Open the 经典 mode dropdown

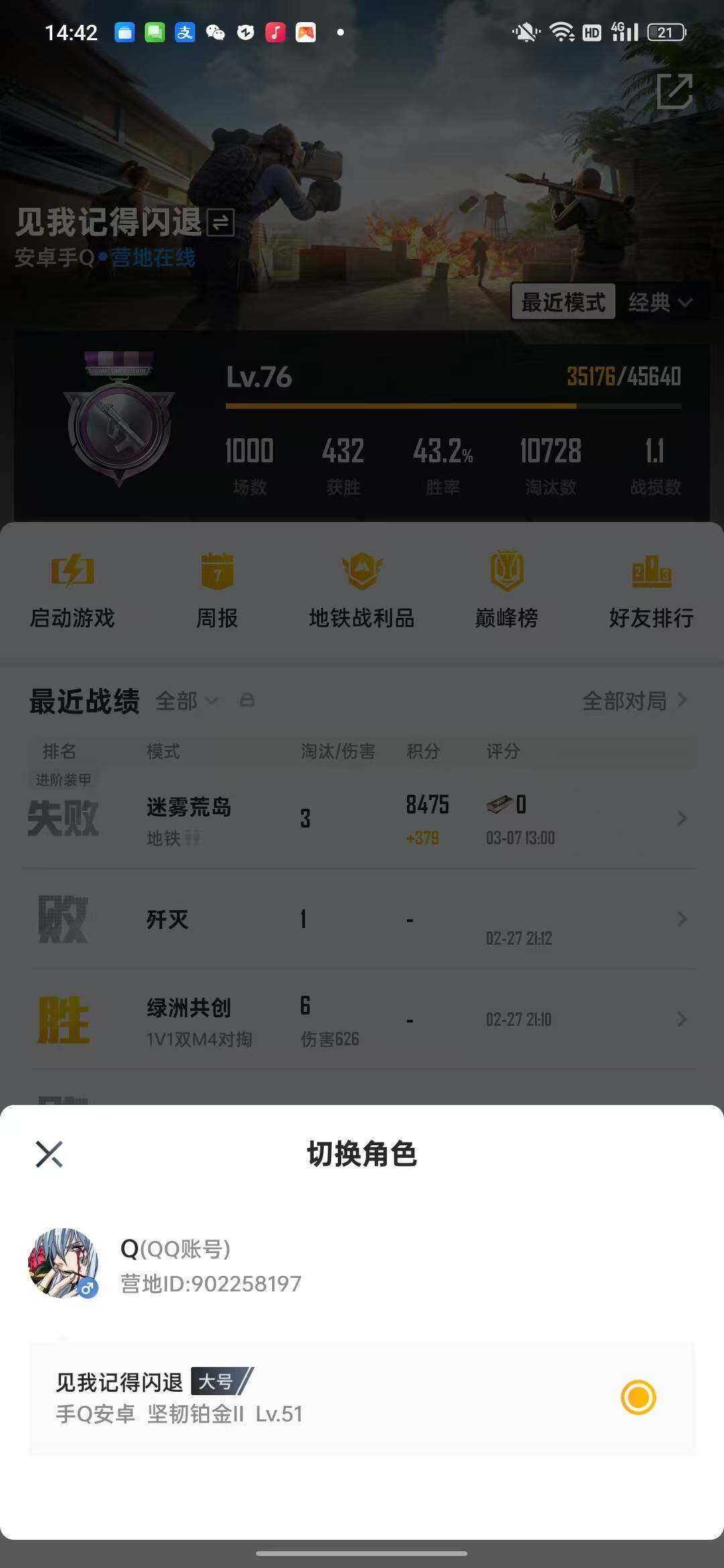[x=660, y=302]
